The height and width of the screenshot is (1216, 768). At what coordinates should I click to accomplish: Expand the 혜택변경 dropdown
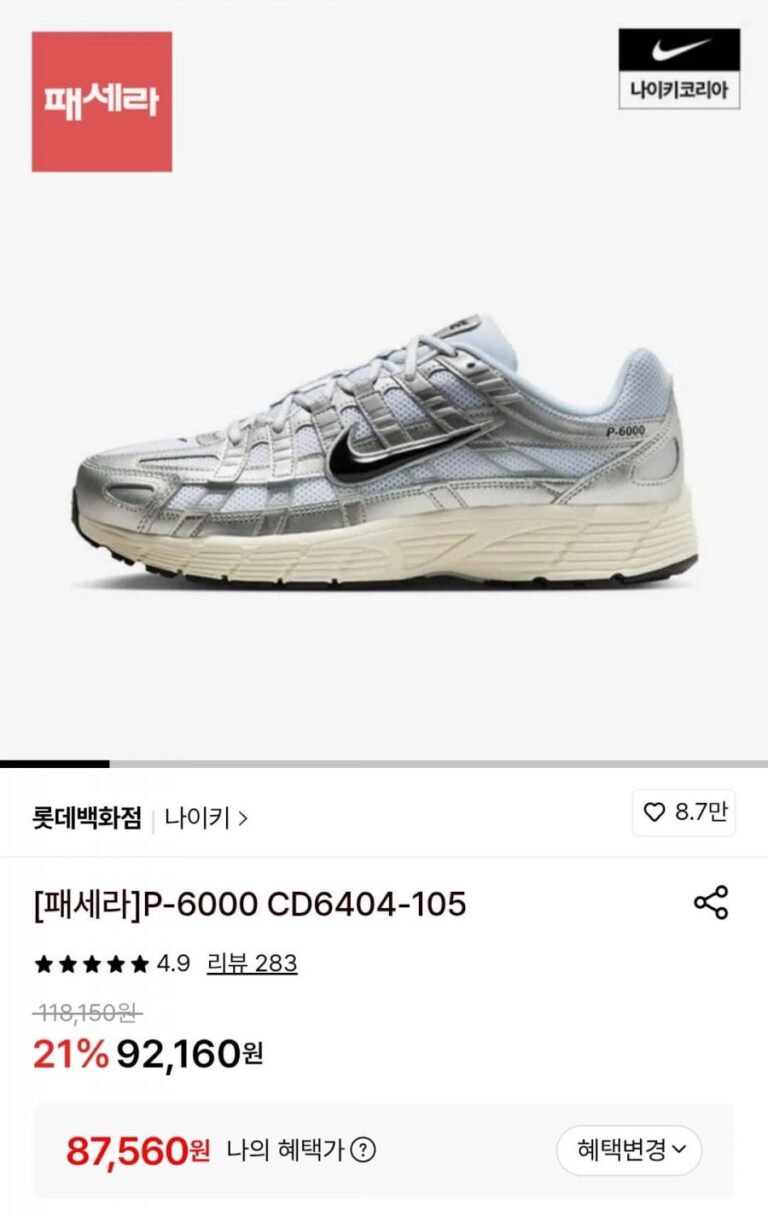tap(629, 1150)
